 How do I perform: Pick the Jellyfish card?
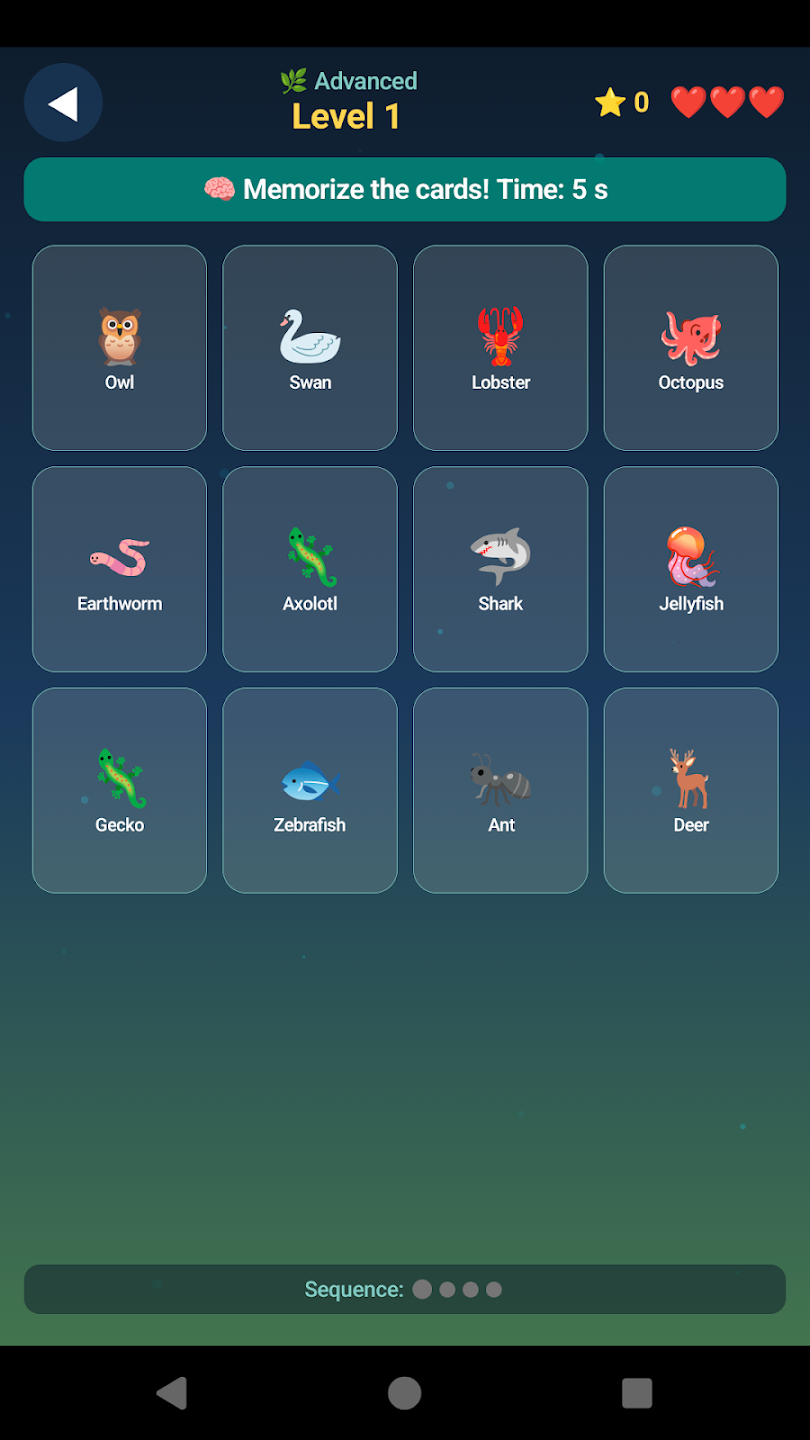point(691,569)
